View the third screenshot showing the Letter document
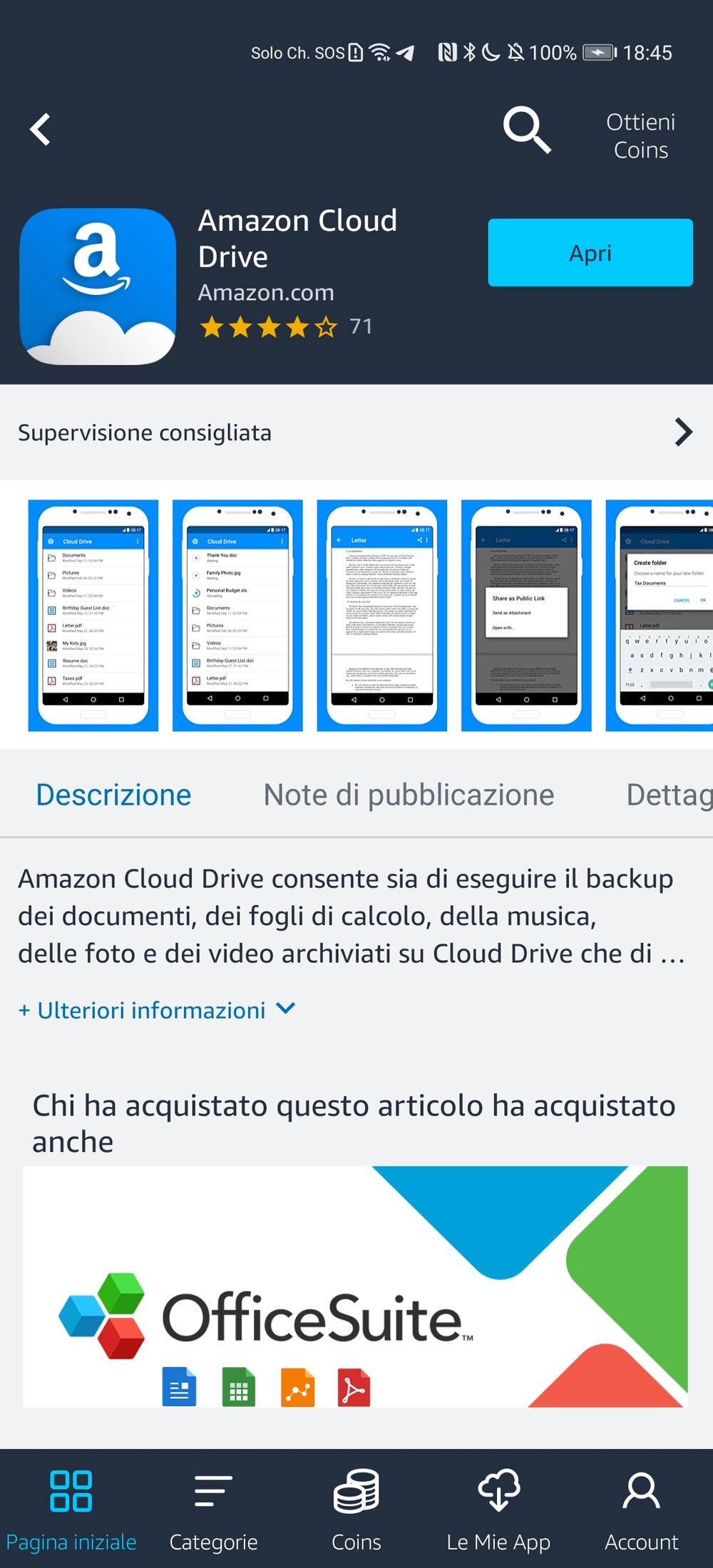The height and width of the screenshot is (1568, 713). 382,616
